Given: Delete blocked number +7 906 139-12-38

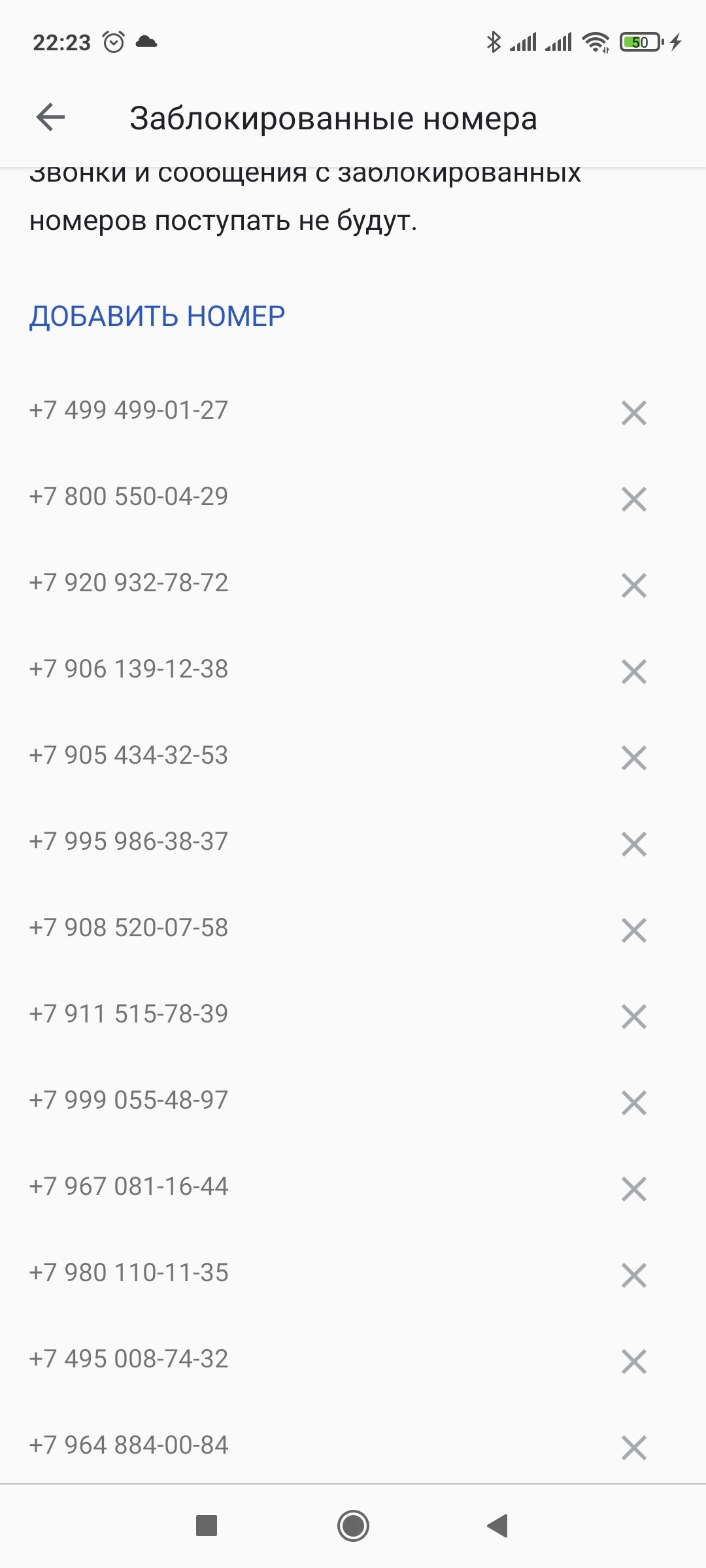Looking at the screenshot, I should point(633,672).
